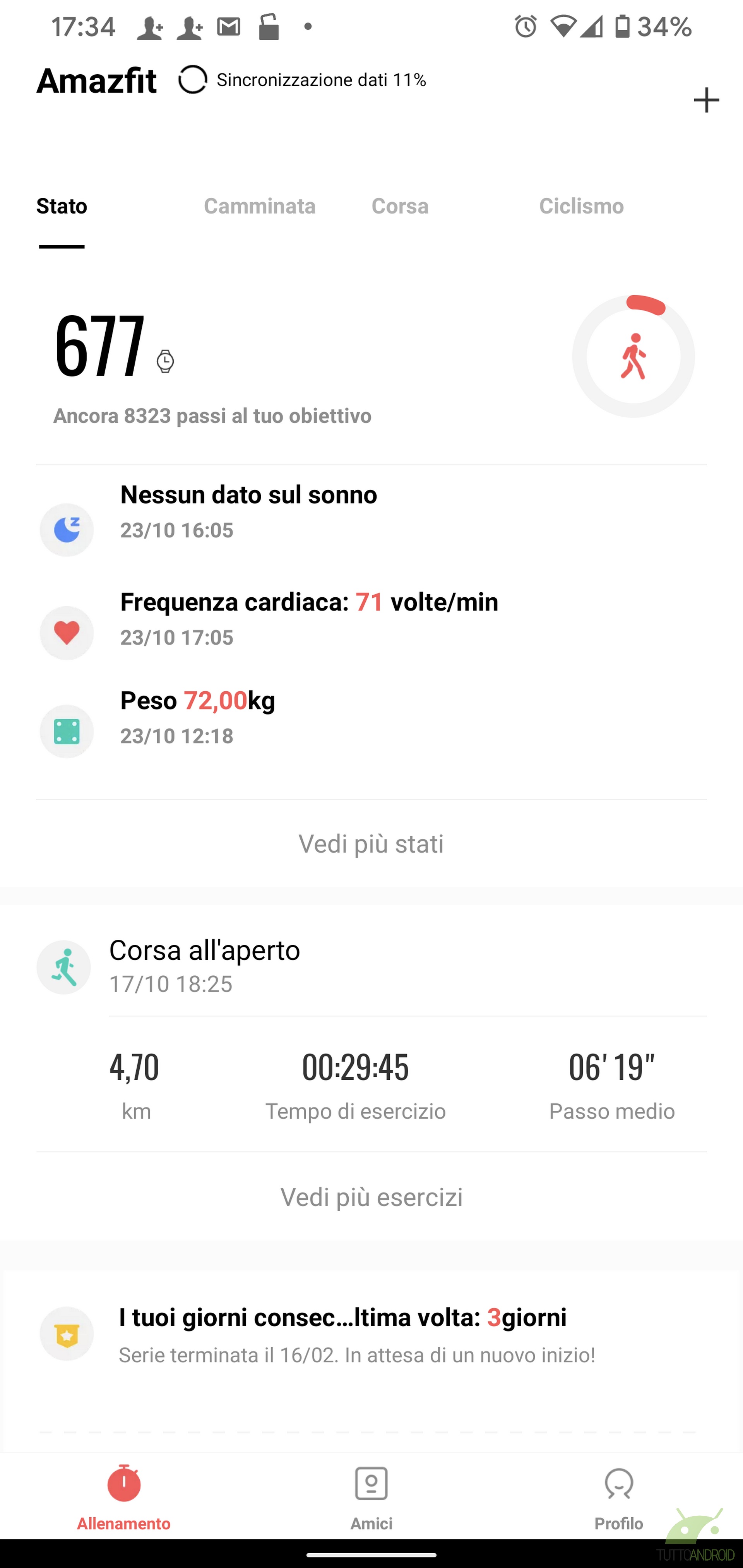Switch to the Corsa tab
743x1568 pixels.
400,206
